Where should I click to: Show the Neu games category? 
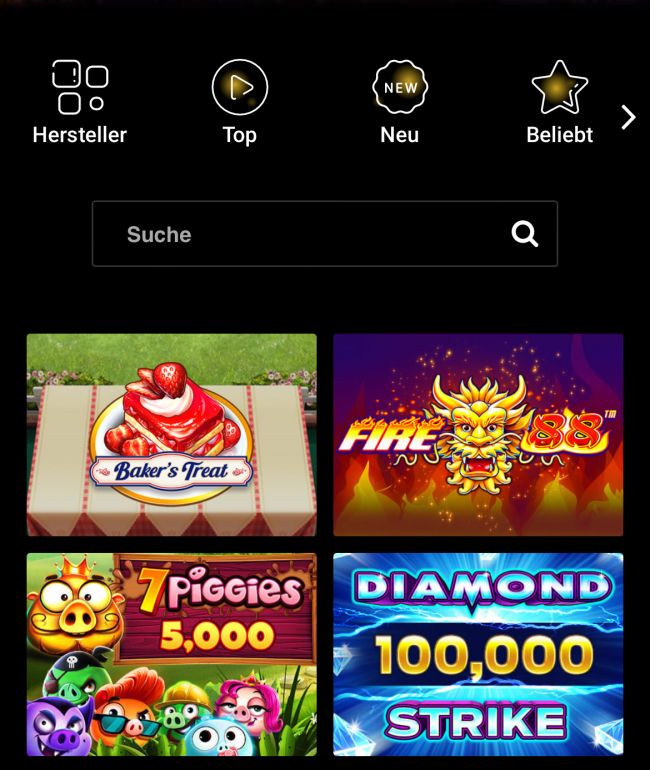pos(400,102)
